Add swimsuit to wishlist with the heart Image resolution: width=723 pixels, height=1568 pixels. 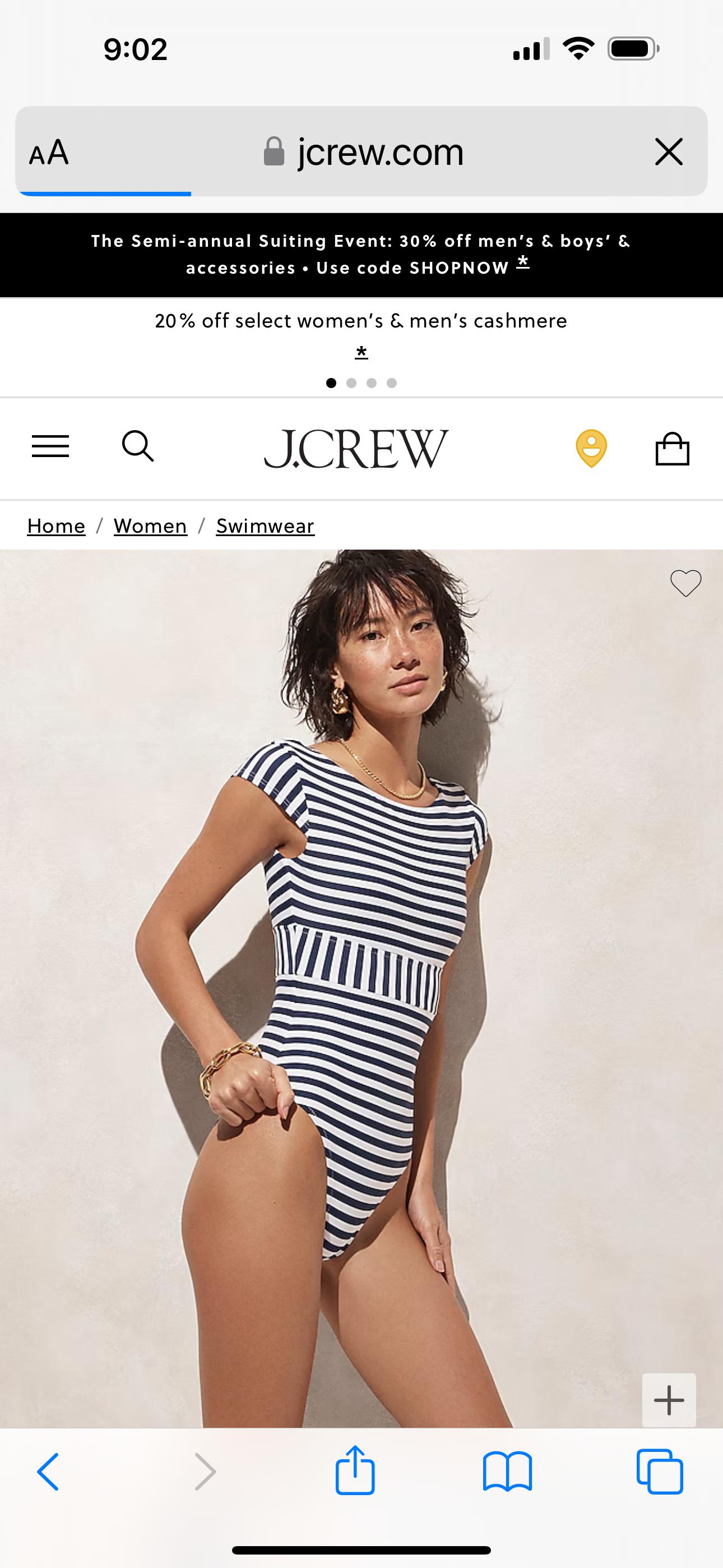tap(685, 583)
